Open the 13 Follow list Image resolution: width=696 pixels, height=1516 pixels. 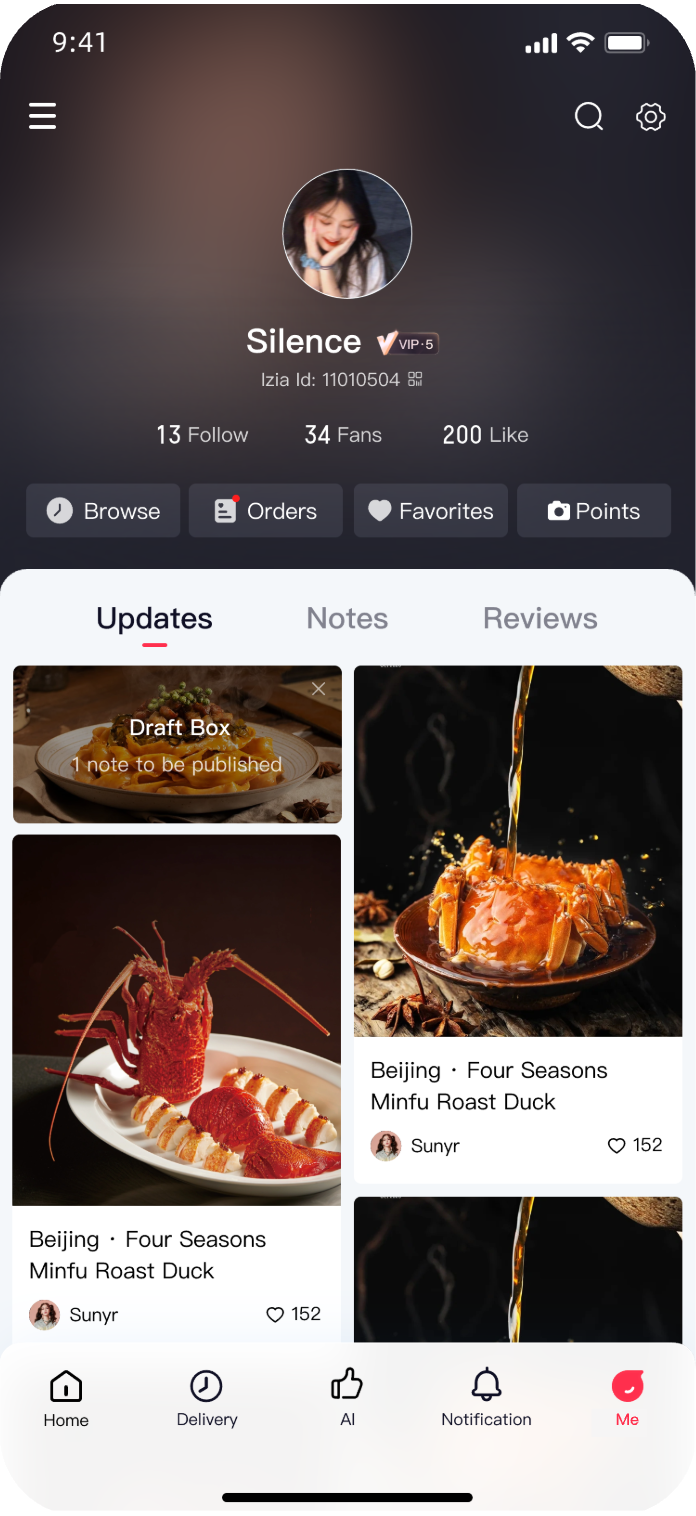point(202,435)
